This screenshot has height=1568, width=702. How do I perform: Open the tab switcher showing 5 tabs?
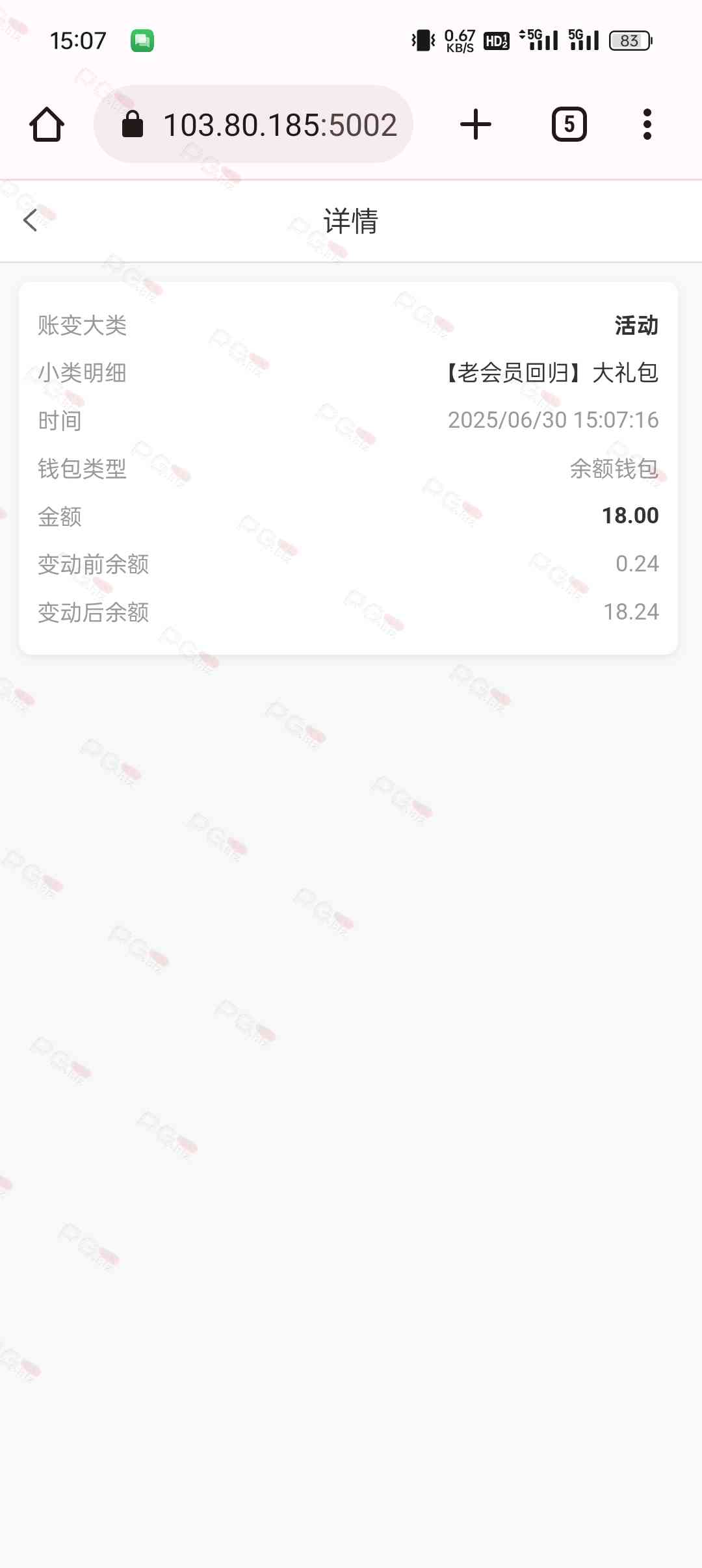point(569,124)
